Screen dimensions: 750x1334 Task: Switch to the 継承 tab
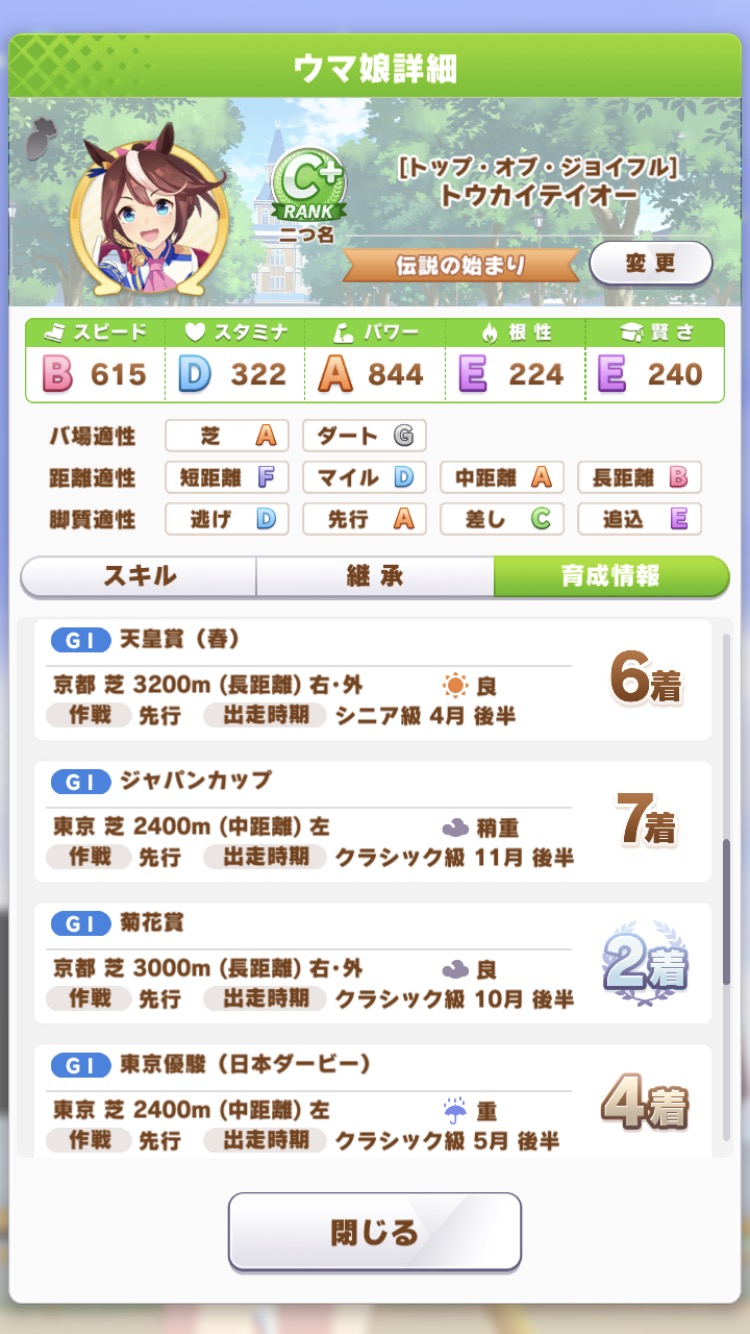pos(375,577)
